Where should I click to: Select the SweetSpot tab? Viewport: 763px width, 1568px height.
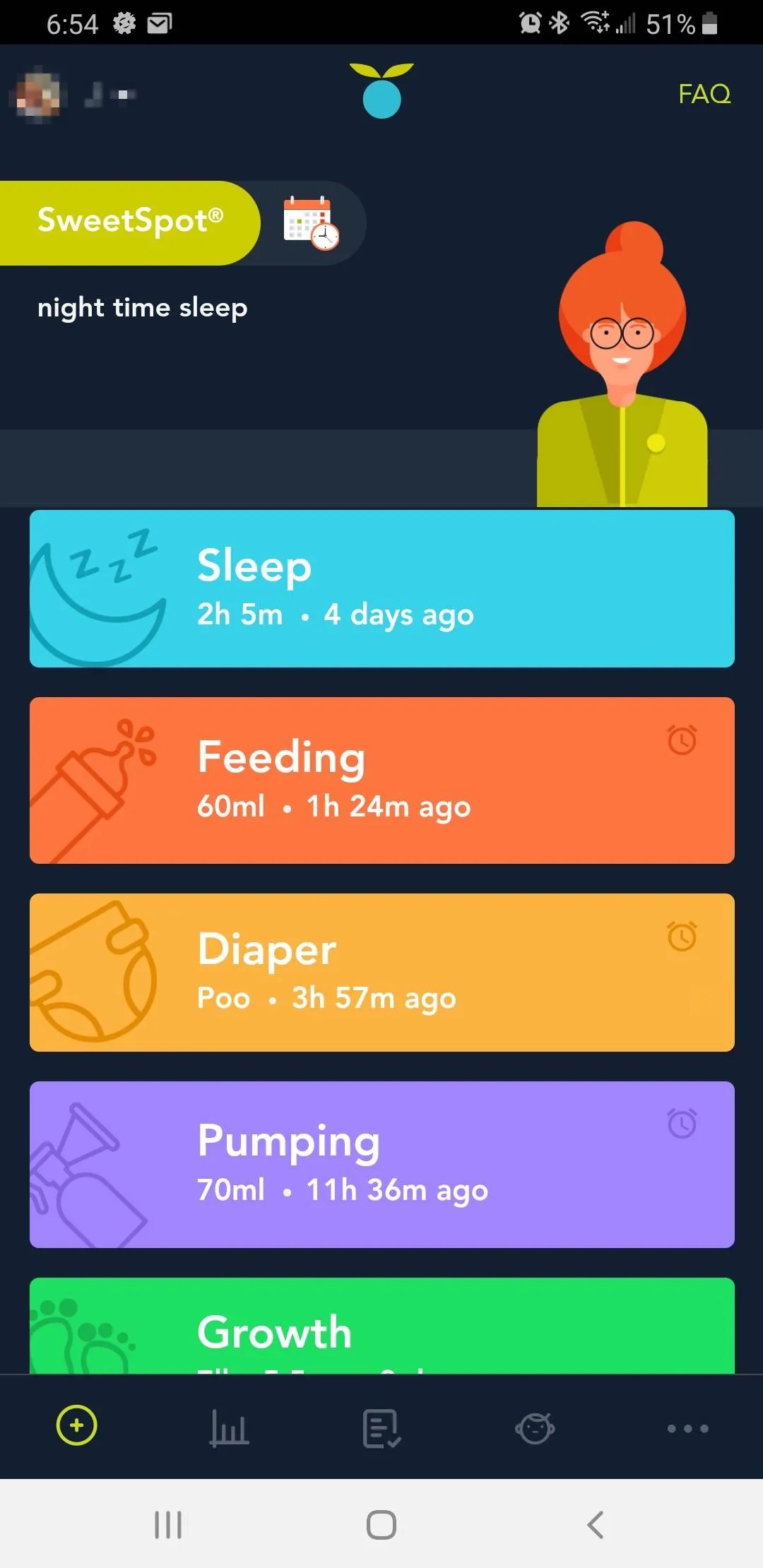click(x=130, y=222)
